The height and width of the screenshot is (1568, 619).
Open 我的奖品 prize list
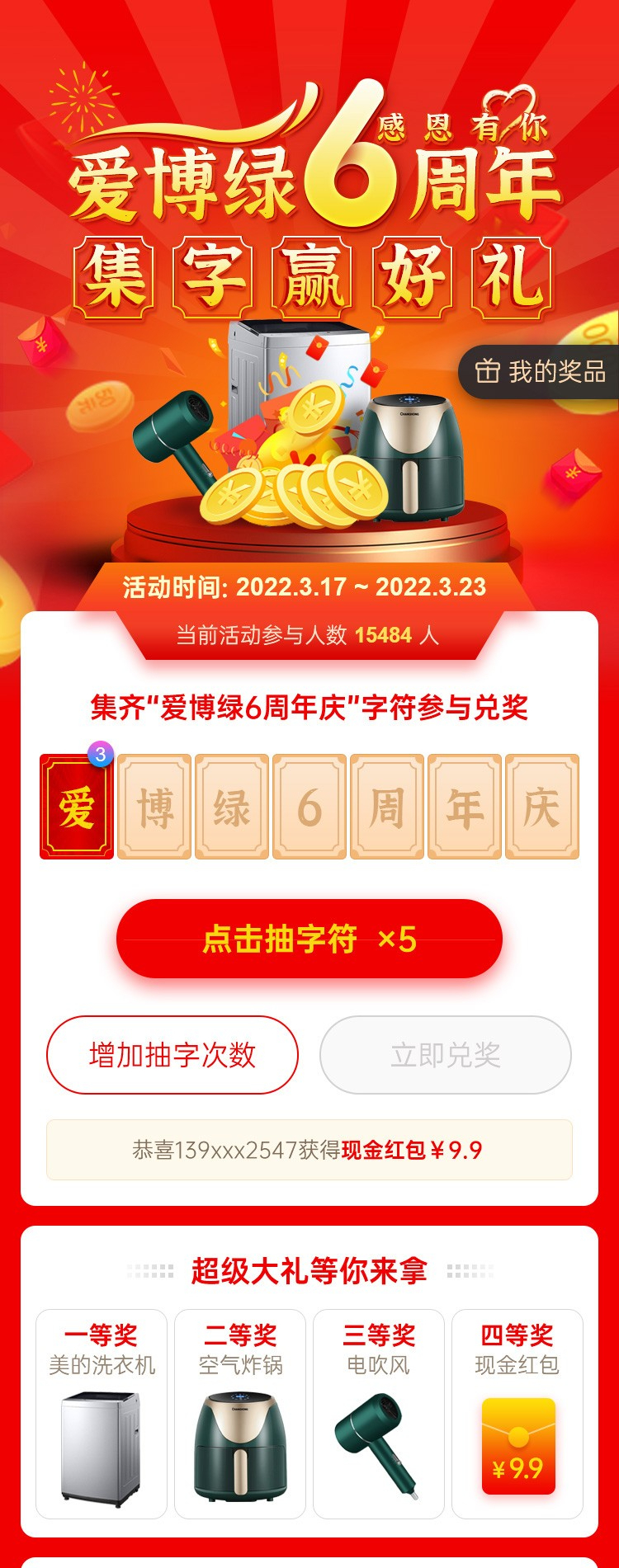(x=541, y=372)
